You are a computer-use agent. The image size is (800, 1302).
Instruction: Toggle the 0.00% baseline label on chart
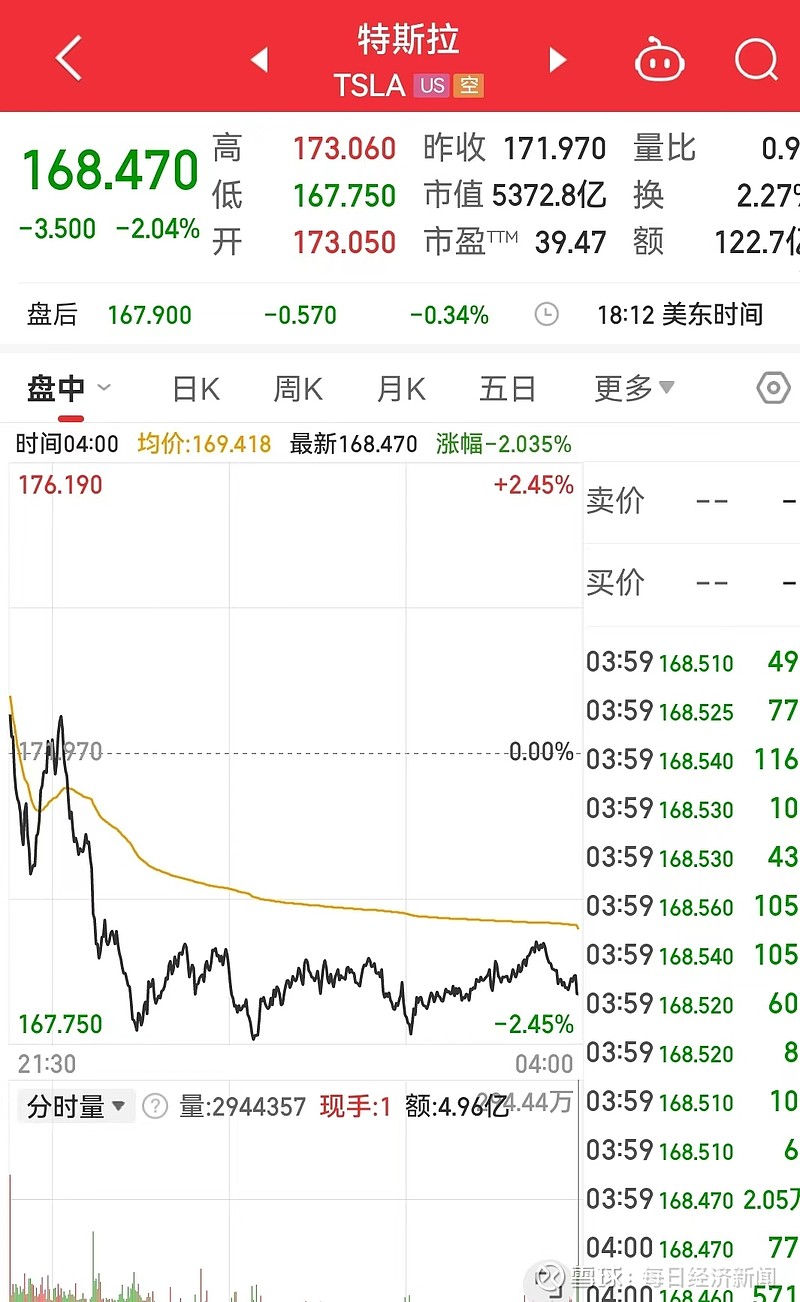click(540, 752)
